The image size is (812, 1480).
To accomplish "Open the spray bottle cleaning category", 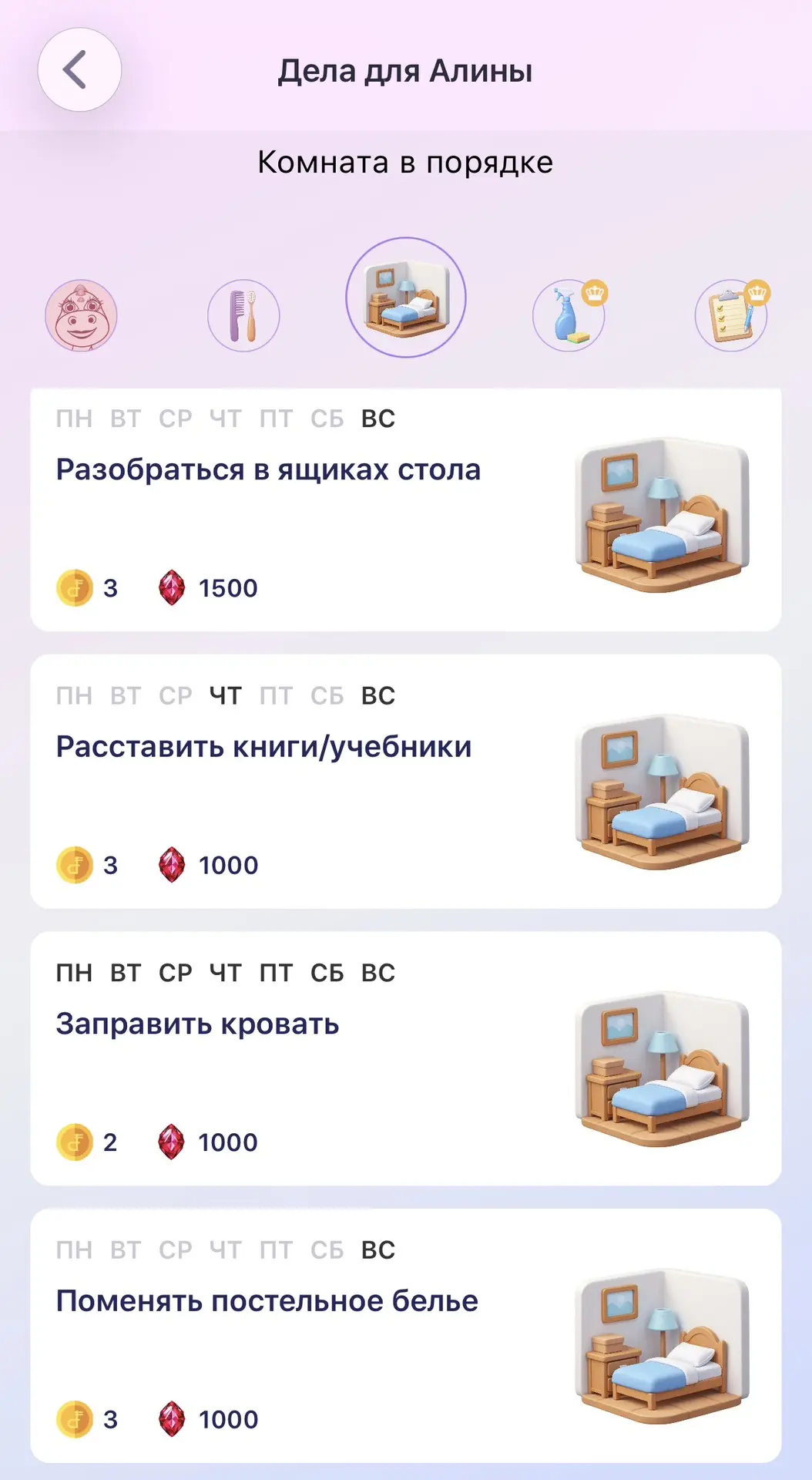I will coord(569,315).
